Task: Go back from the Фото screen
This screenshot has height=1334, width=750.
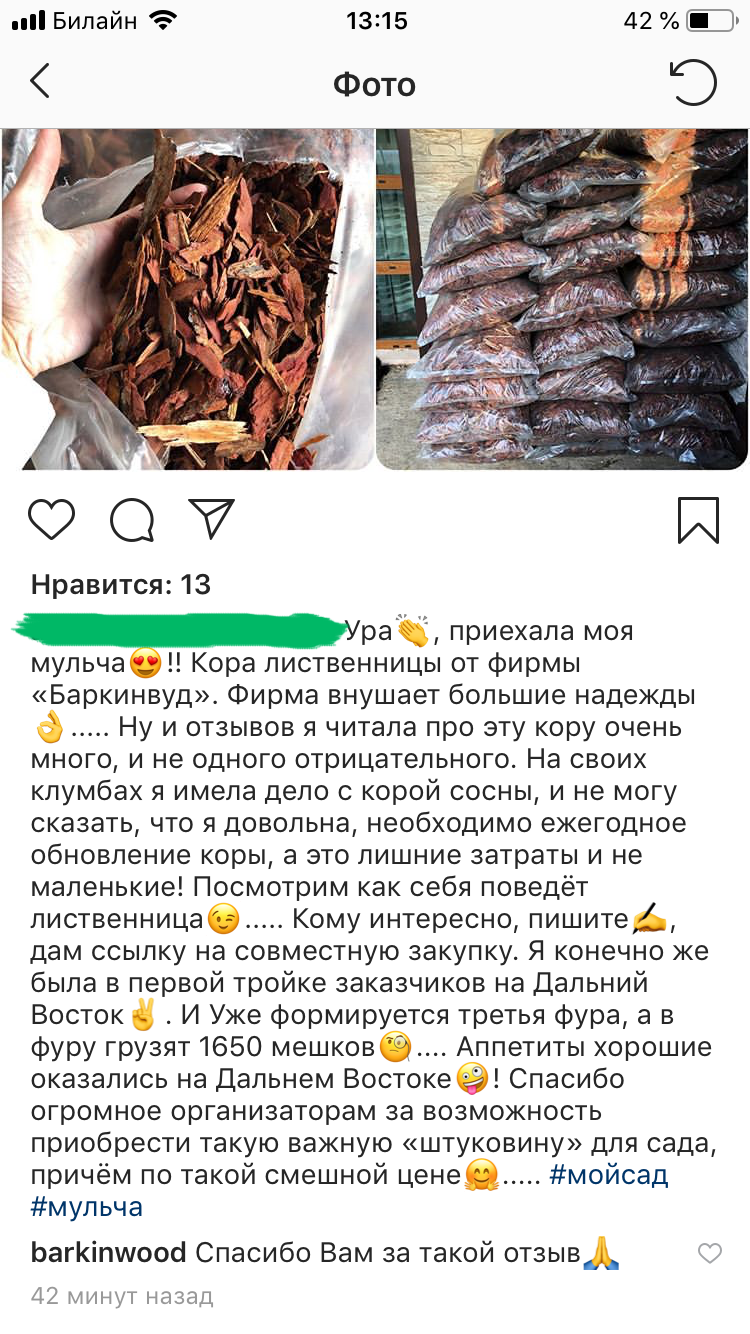Action: (40, 82)
